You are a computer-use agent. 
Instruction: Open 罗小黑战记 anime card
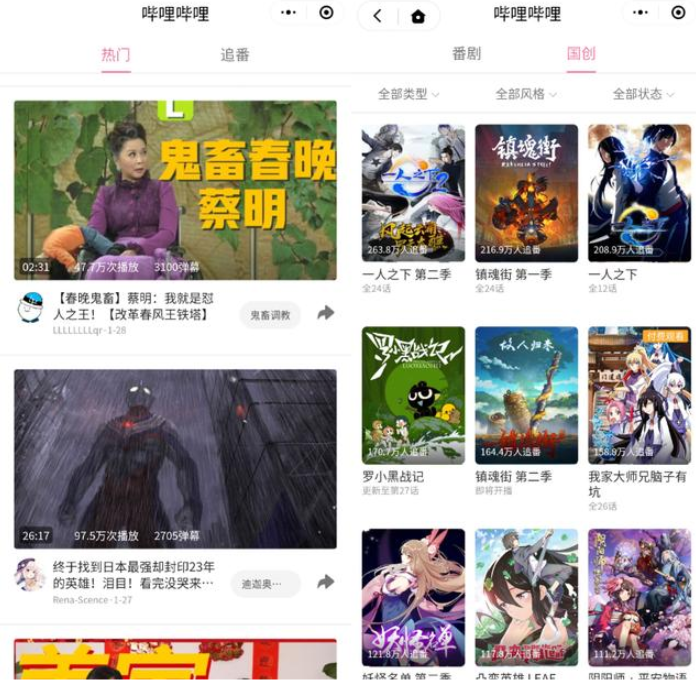[x=413, y=395]
